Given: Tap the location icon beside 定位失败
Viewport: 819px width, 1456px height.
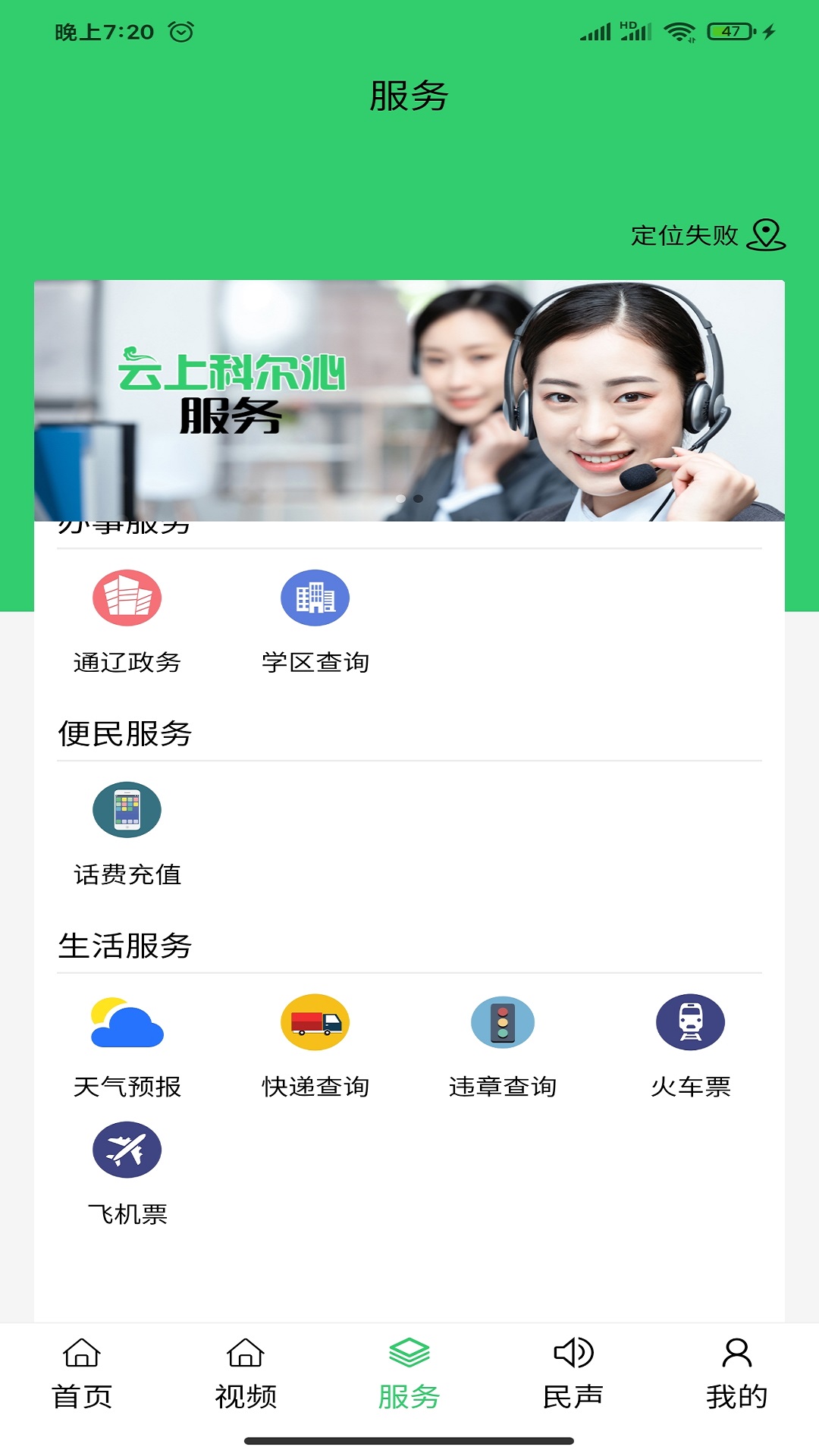Looking at the screenshot, I should click(766, 235).
